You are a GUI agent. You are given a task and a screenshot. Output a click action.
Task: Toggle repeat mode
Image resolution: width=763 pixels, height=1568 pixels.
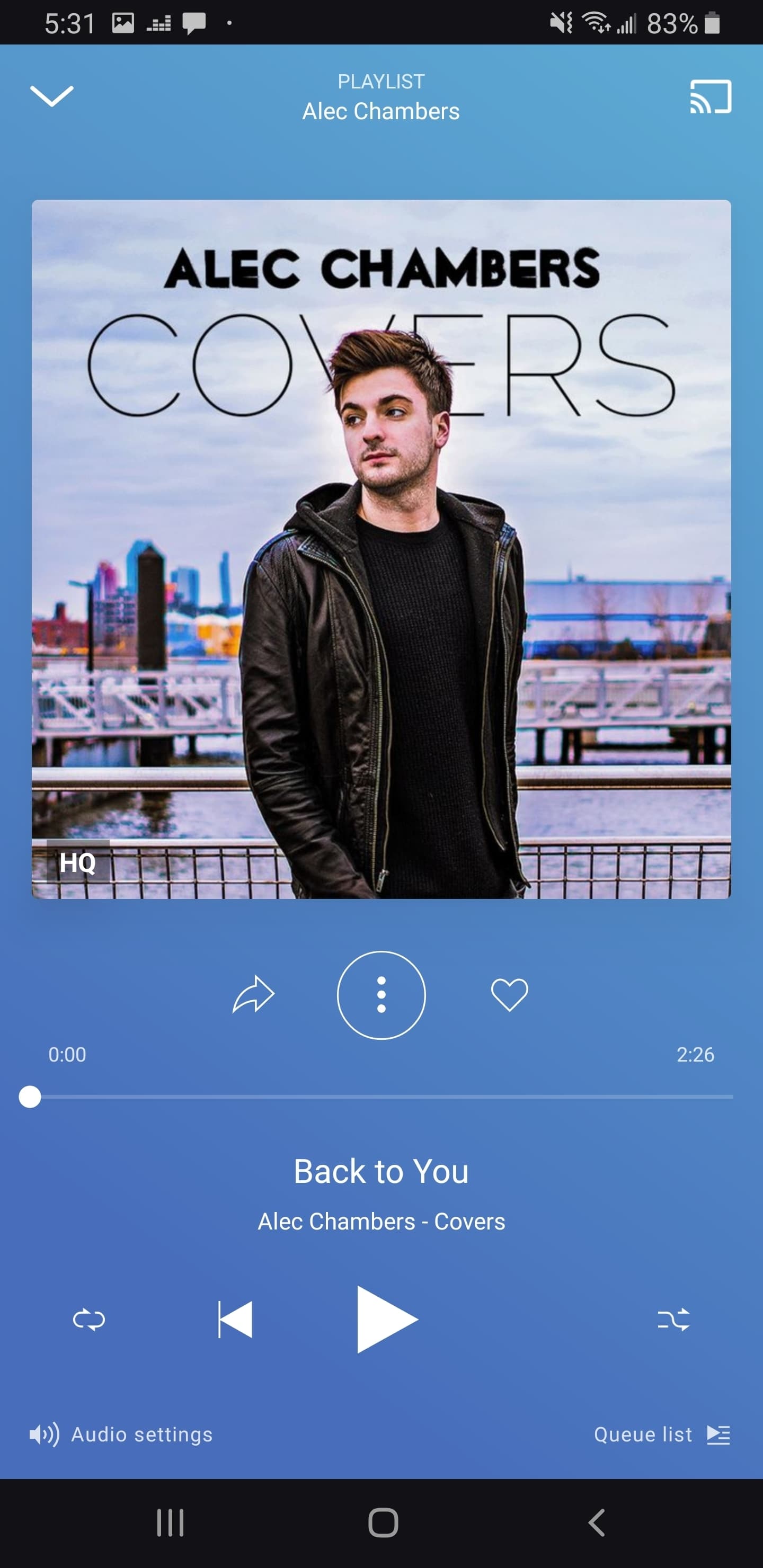click(x=89, y=1319)
